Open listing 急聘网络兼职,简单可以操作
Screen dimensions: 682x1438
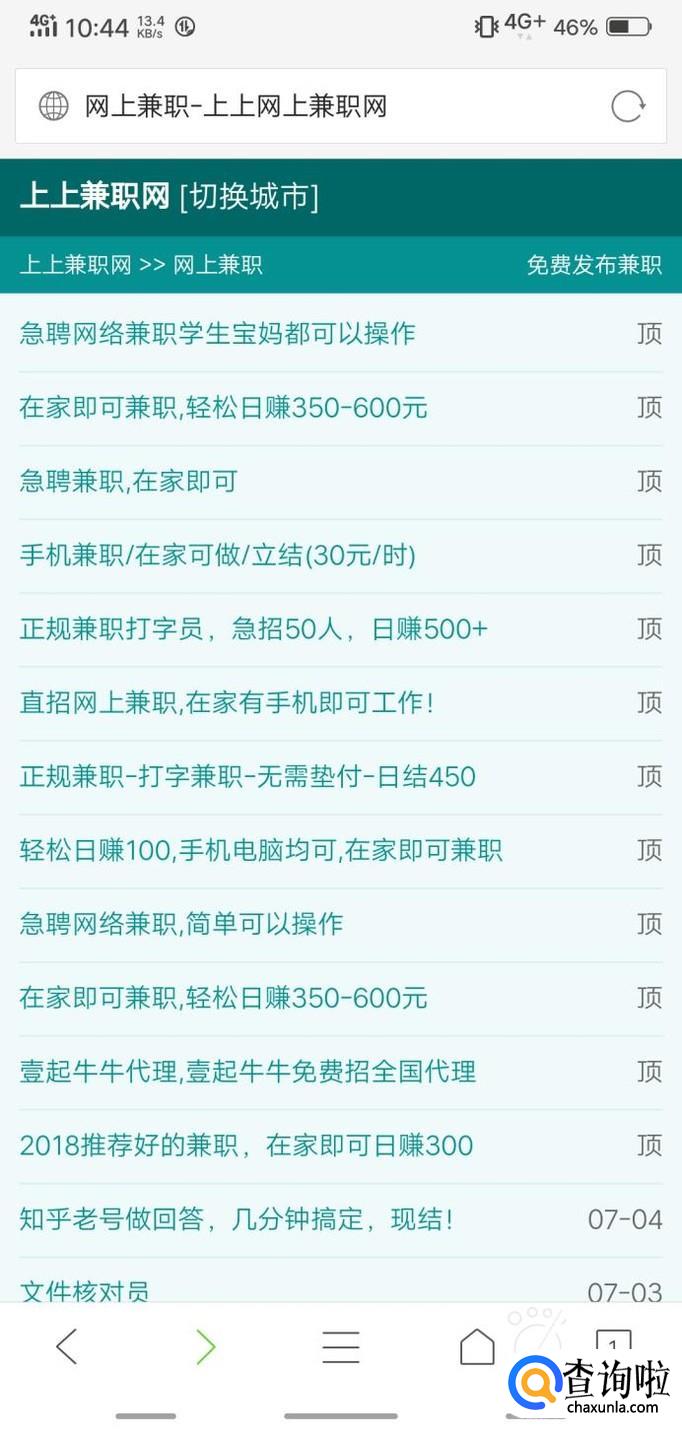pos(181,924)
